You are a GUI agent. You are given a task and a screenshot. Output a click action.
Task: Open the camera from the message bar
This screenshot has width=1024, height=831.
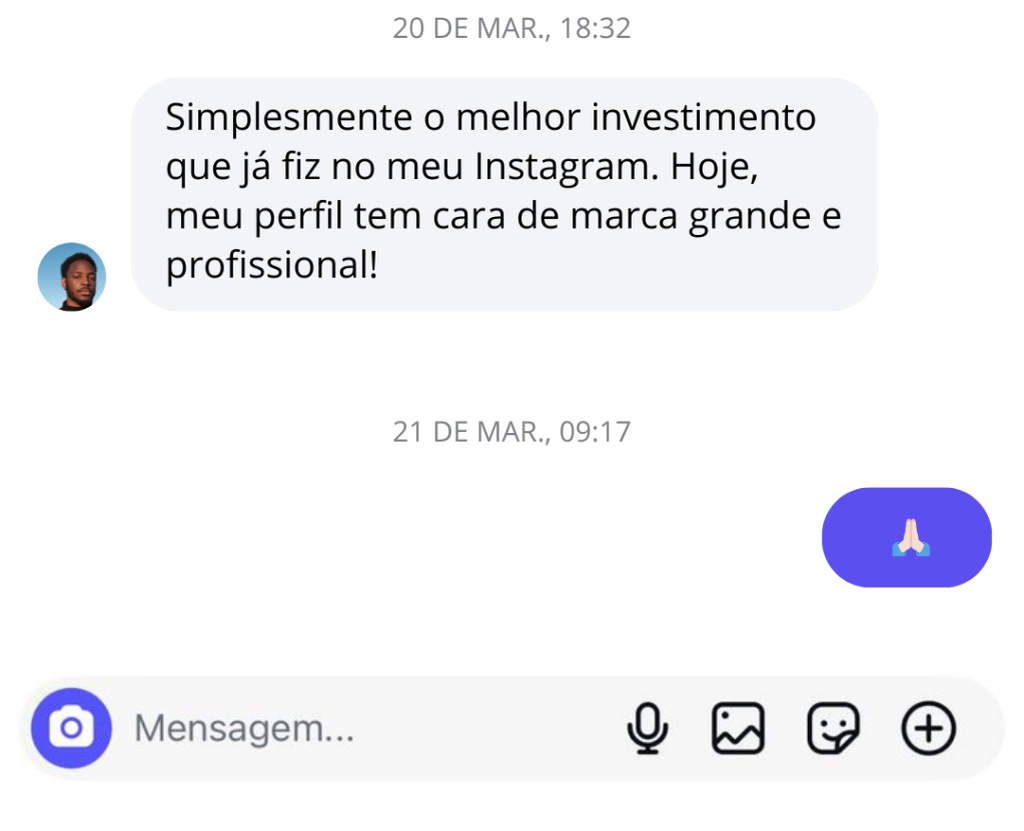71,729
